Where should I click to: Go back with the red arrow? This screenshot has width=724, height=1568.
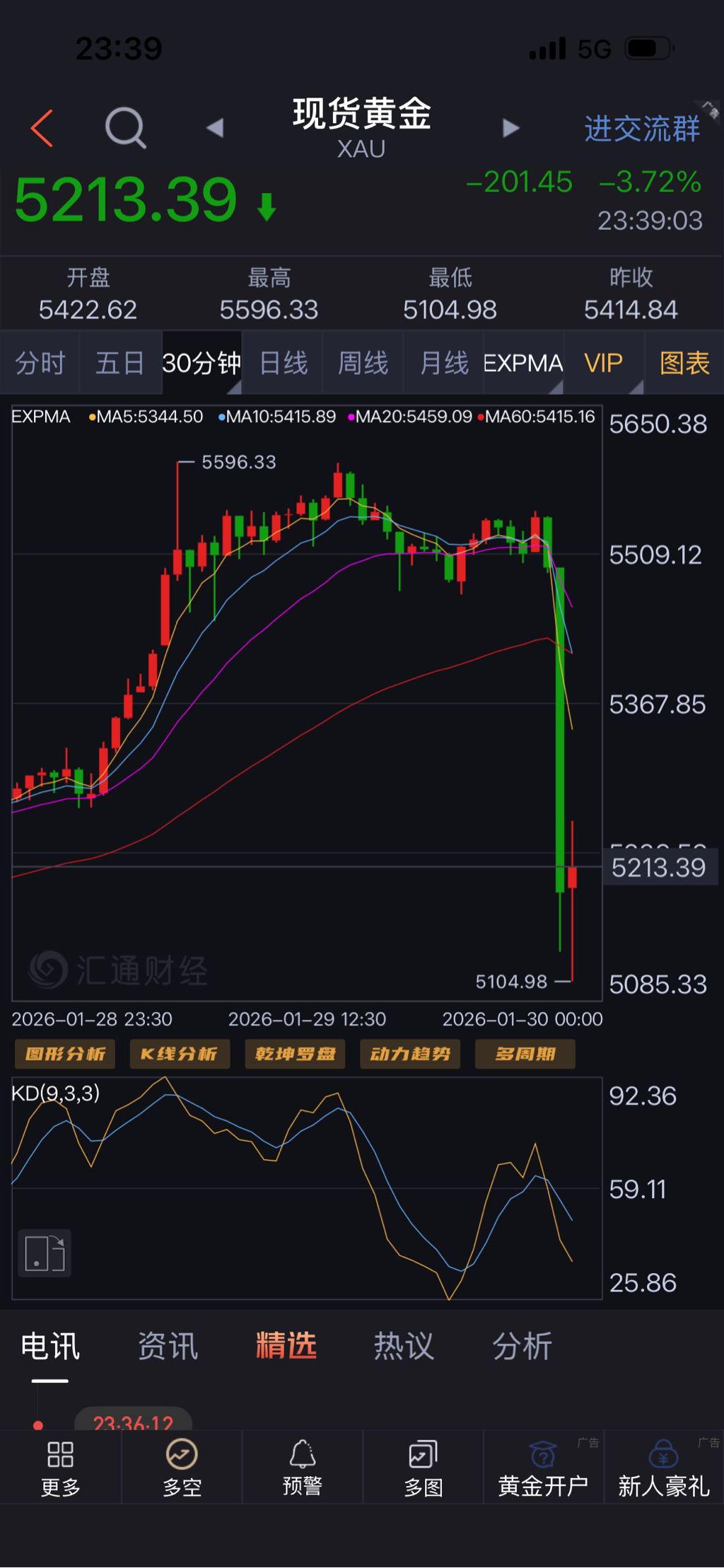pyautogui.click(x=42, y=128)
